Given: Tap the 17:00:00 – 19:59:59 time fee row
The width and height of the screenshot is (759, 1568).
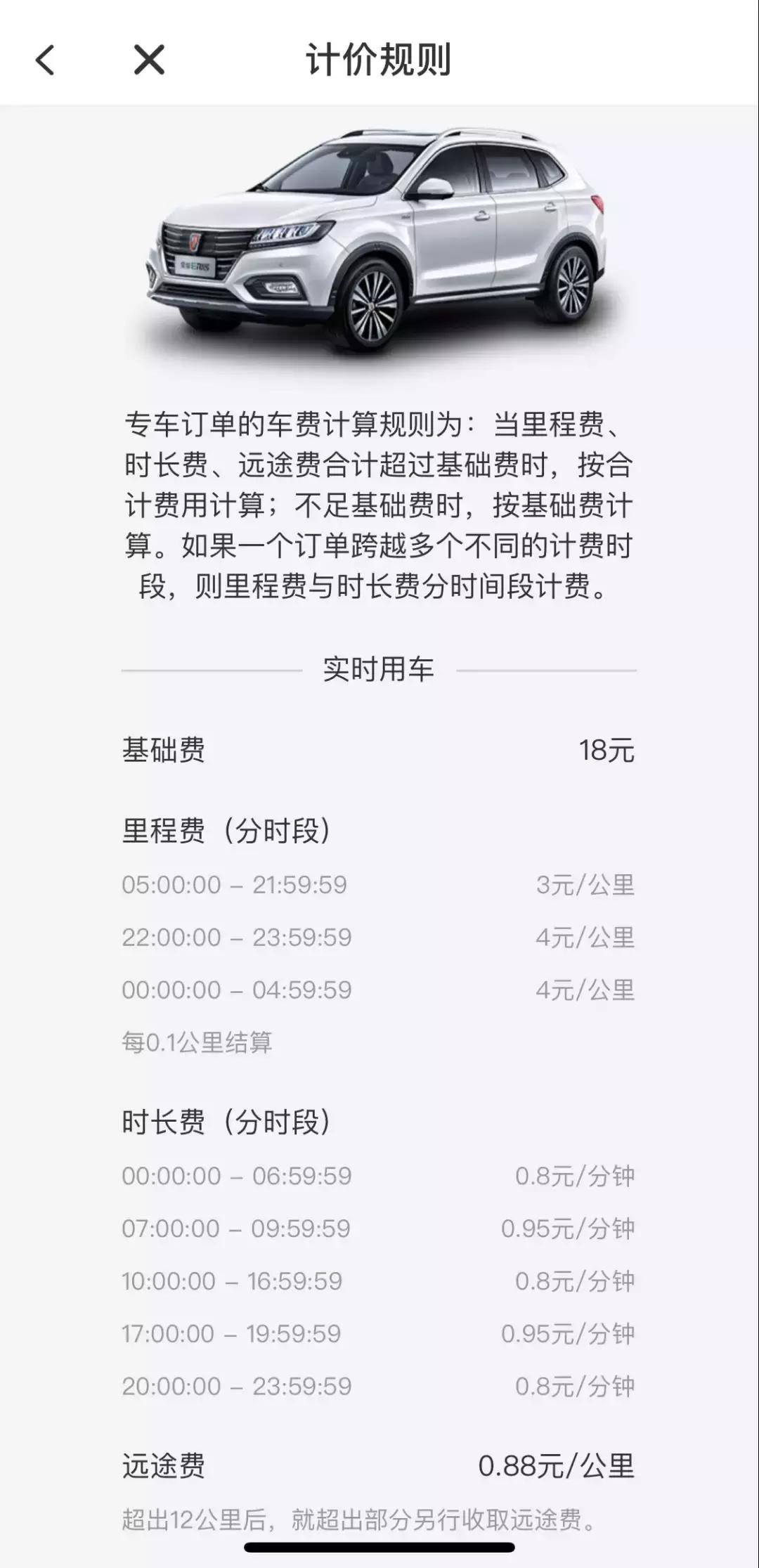Looking at the screenshot, I should (x=379, y=1333).
